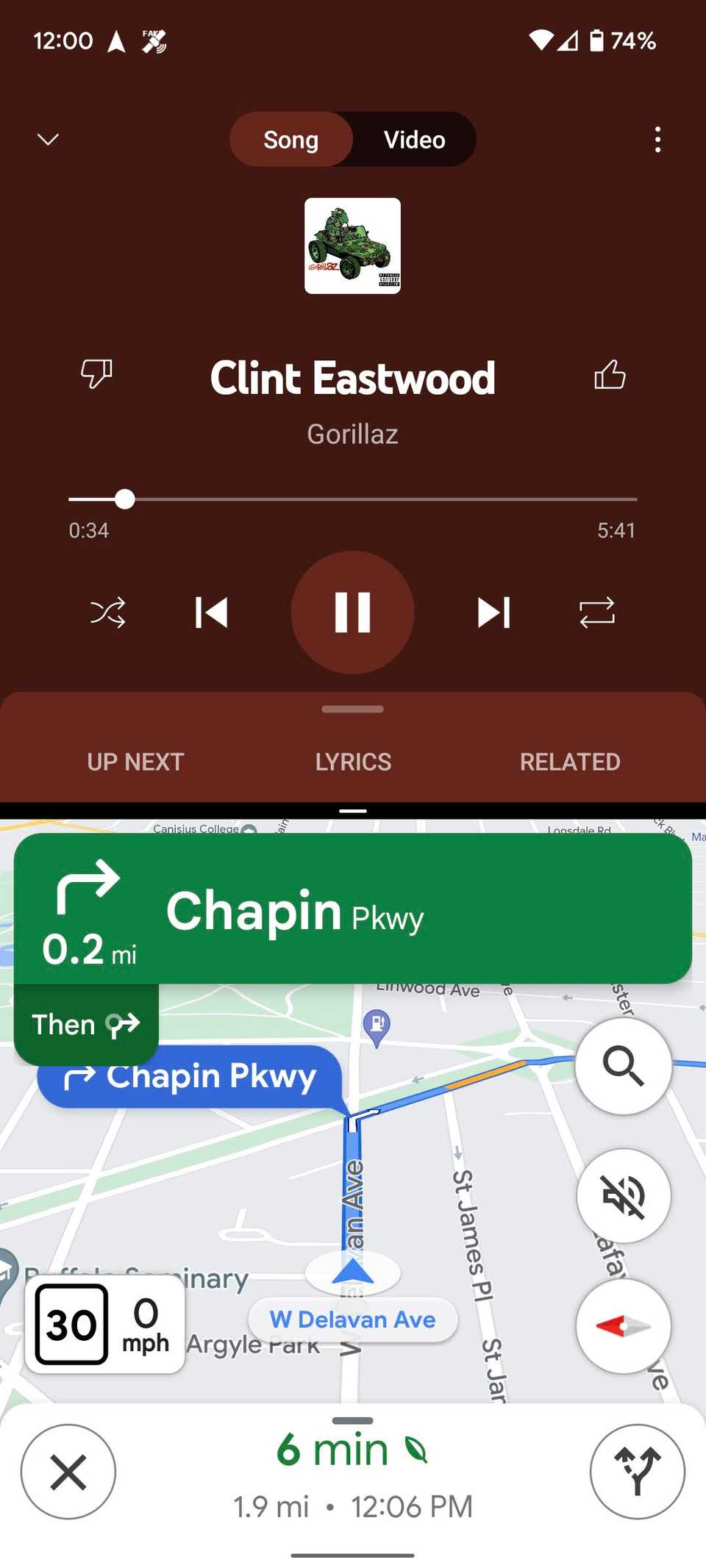Expand the Up Next queue handle

352,709
